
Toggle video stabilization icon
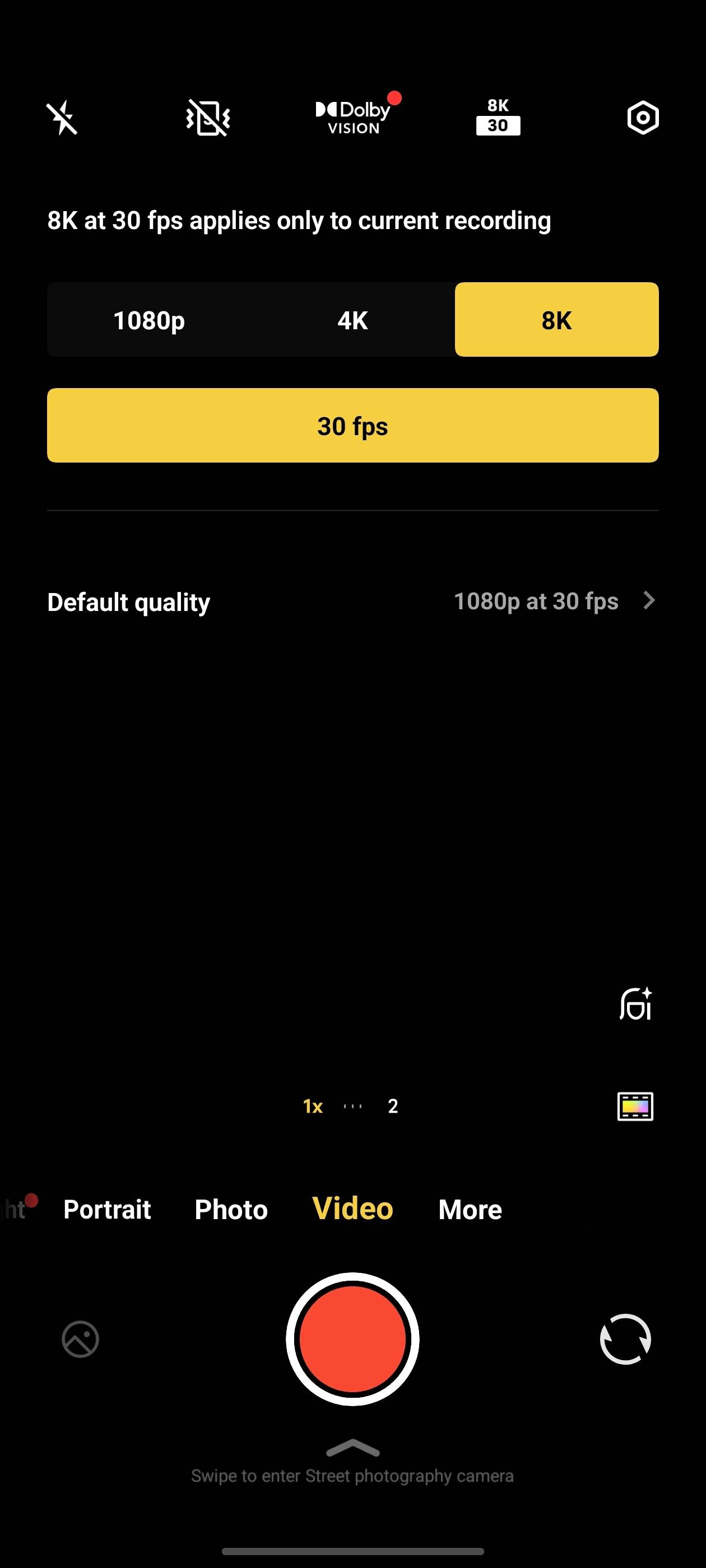tap(208, 118)
